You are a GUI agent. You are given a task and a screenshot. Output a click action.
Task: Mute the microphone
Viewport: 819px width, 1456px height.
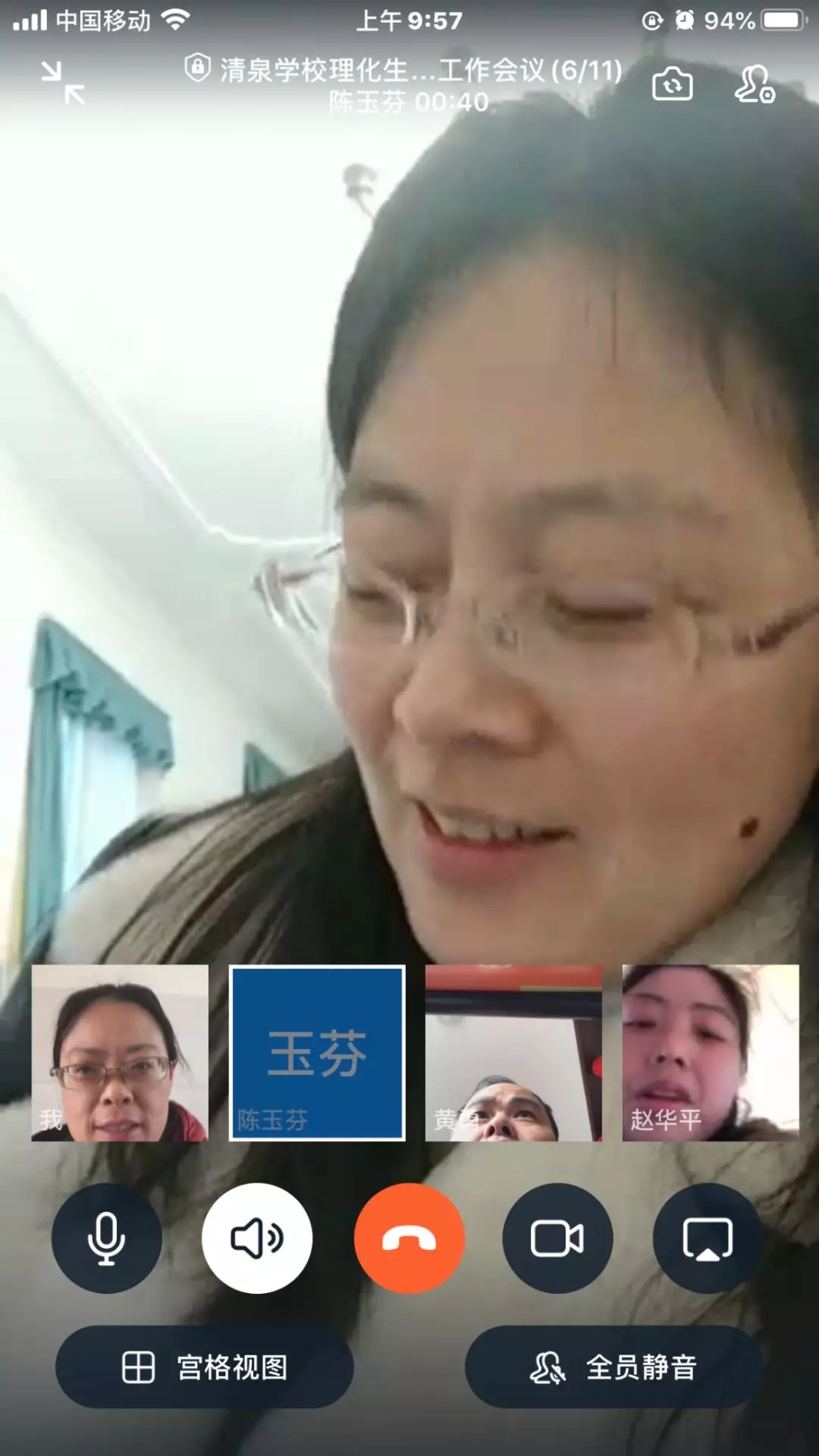(x=107, y=1238)
